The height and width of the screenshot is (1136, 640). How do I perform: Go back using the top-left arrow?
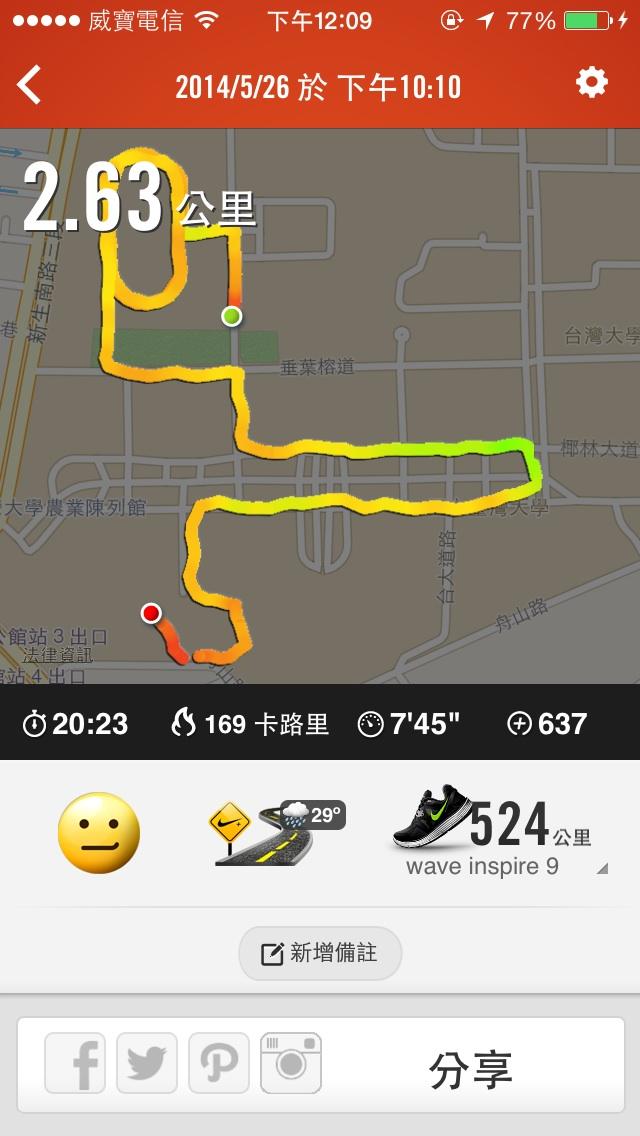(30, 86)
